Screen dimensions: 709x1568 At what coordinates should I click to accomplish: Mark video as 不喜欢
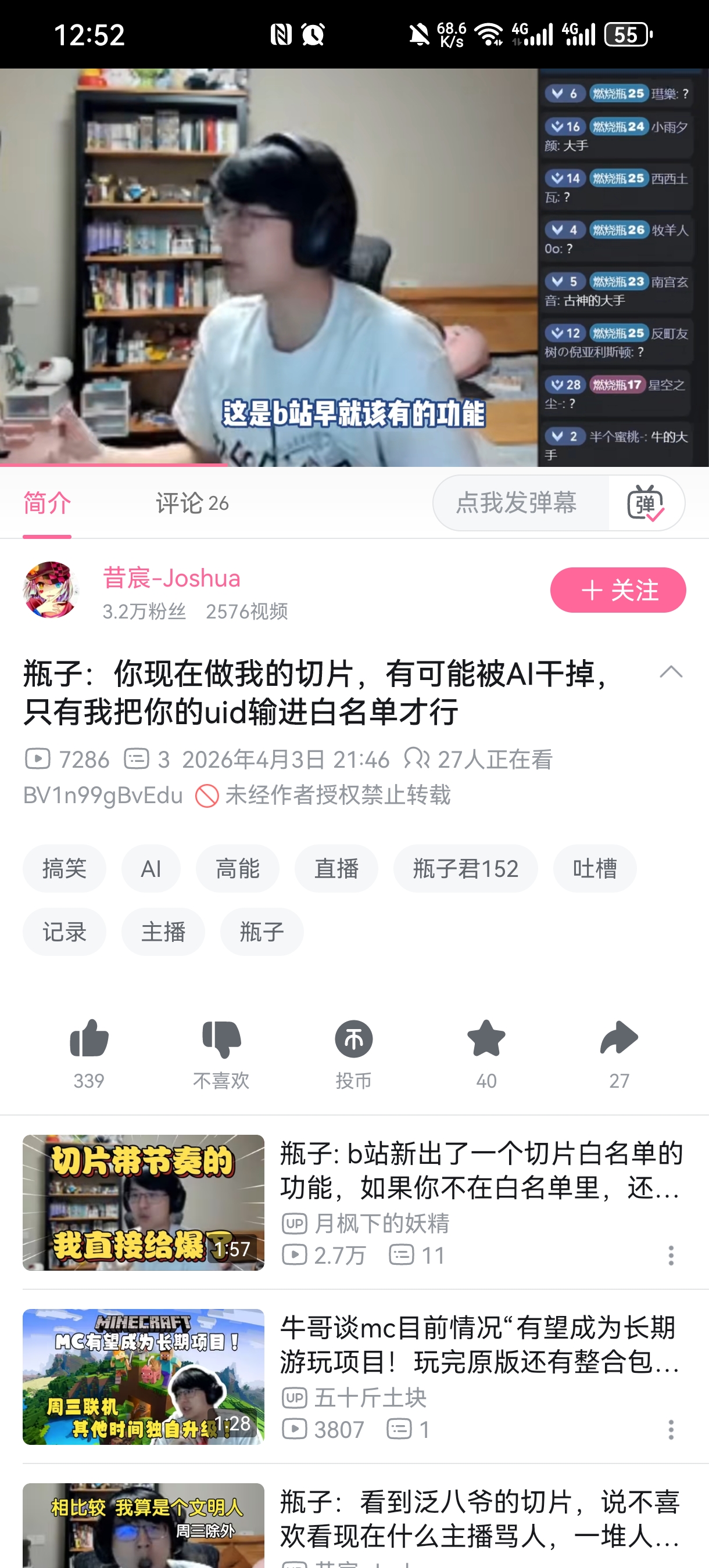click(221, 1053)
